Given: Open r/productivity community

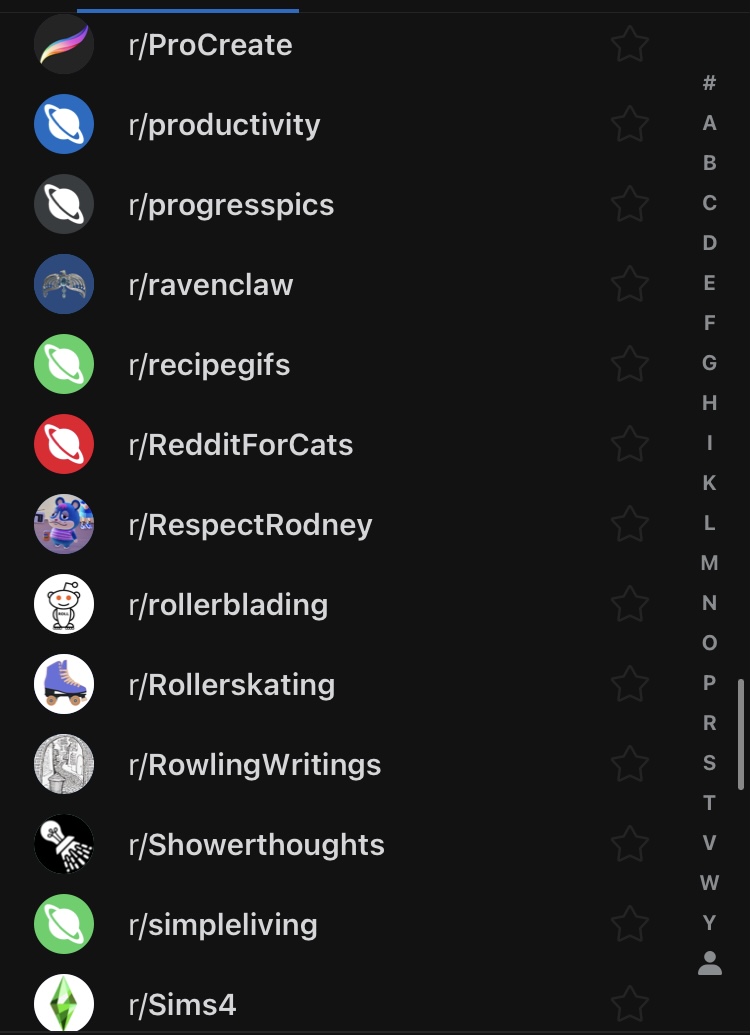Looking at the screenshot, I should pos(224,125).
